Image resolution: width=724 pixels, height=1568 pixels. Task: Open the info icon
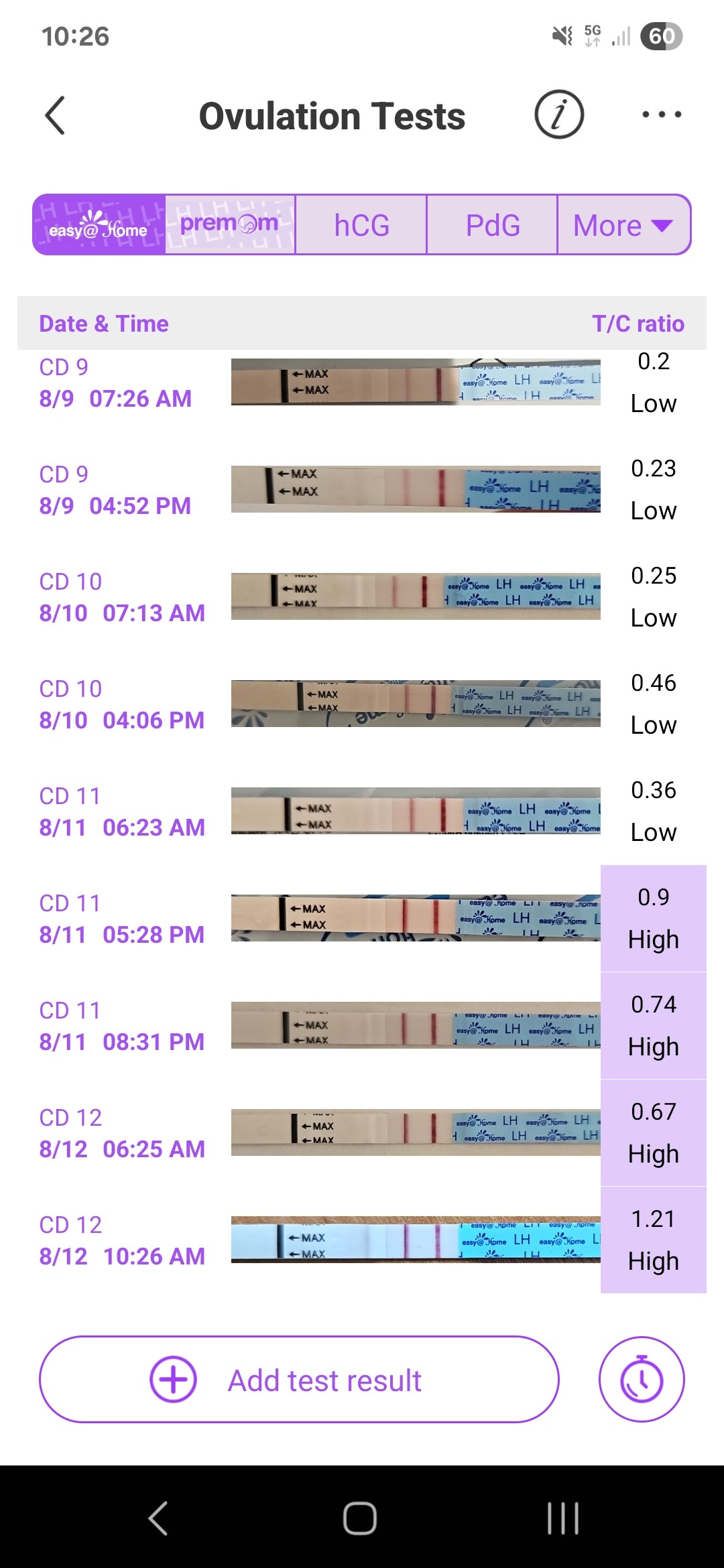pos(559,115)
